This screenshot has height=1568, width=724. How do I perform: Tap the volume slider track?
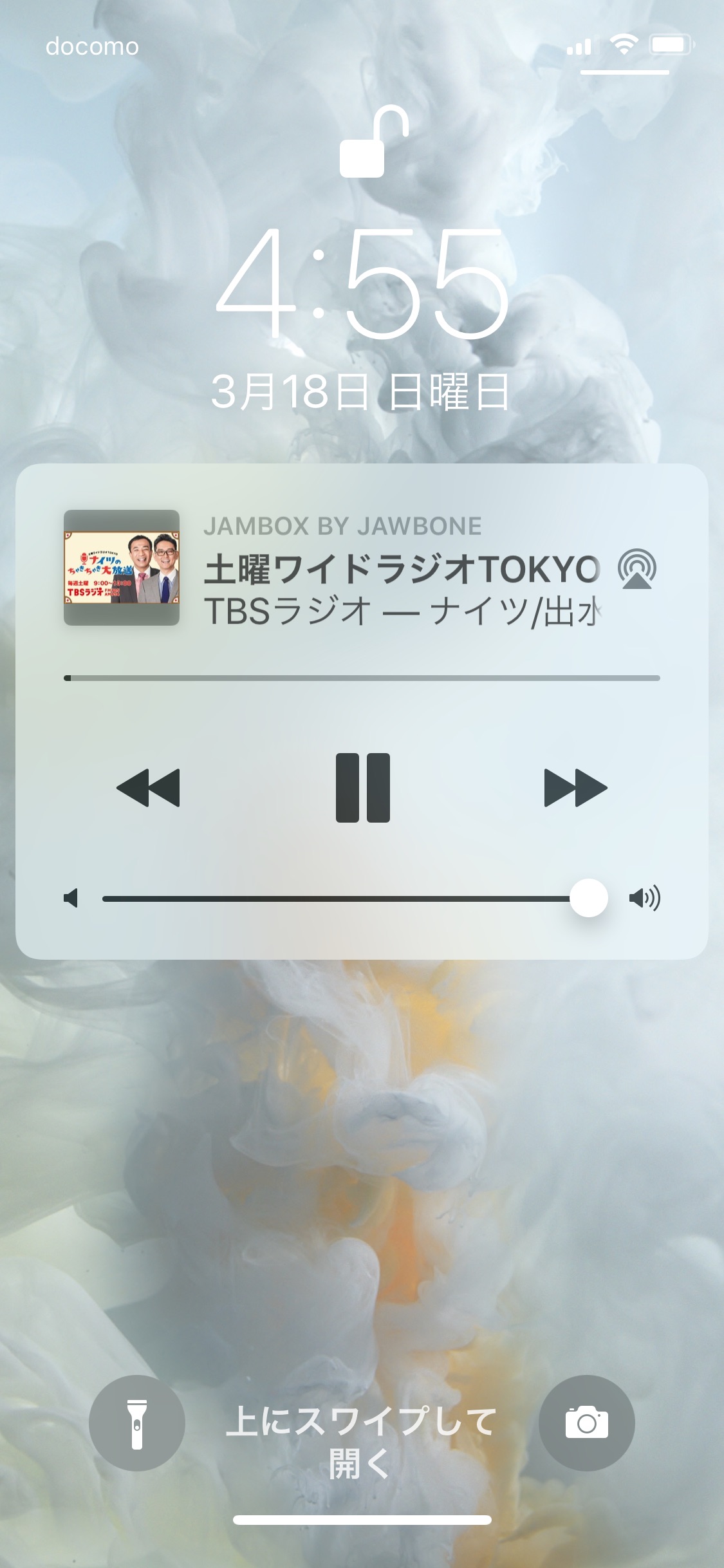[x=335, y=898]
